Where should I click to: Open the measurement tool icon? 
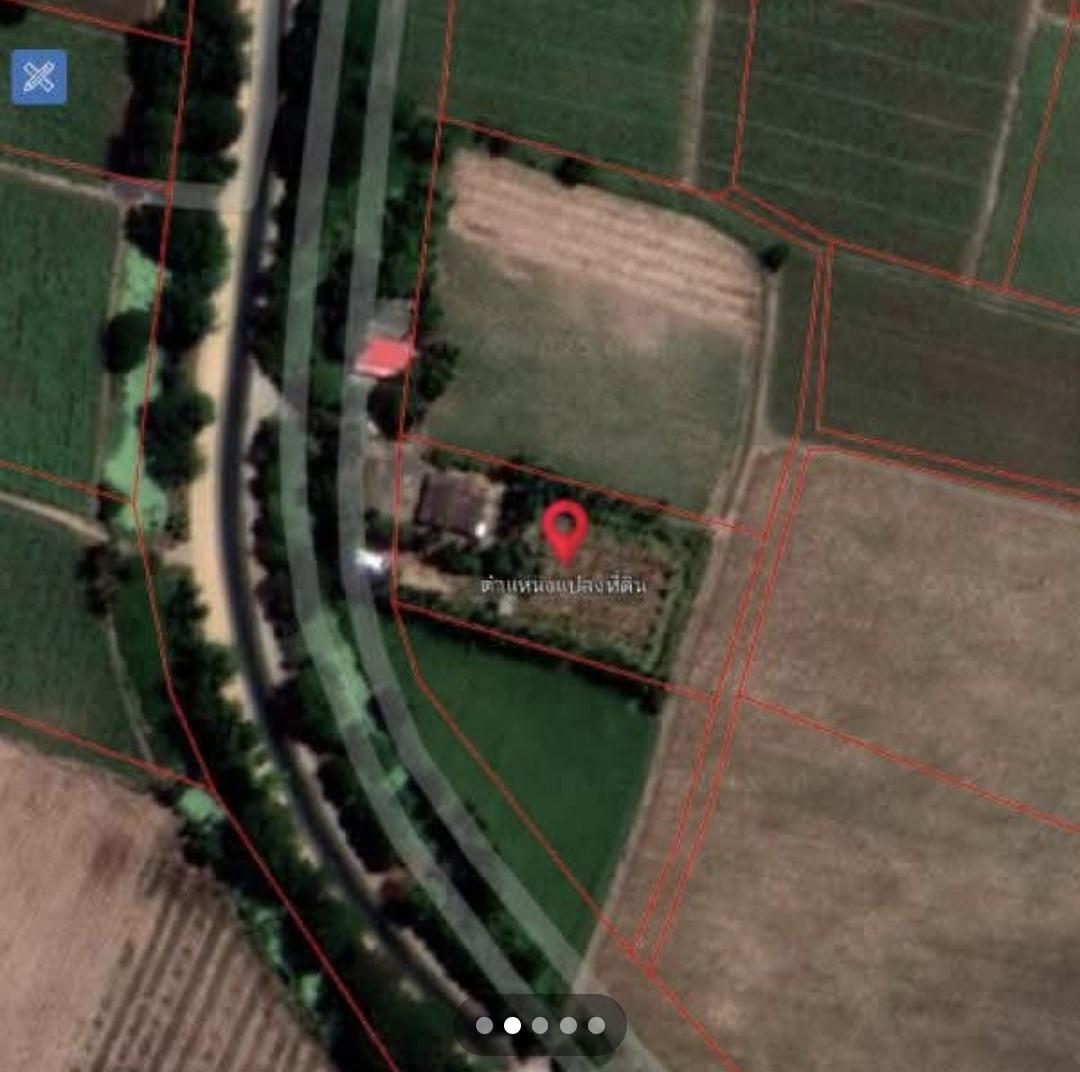coord(39,77)
